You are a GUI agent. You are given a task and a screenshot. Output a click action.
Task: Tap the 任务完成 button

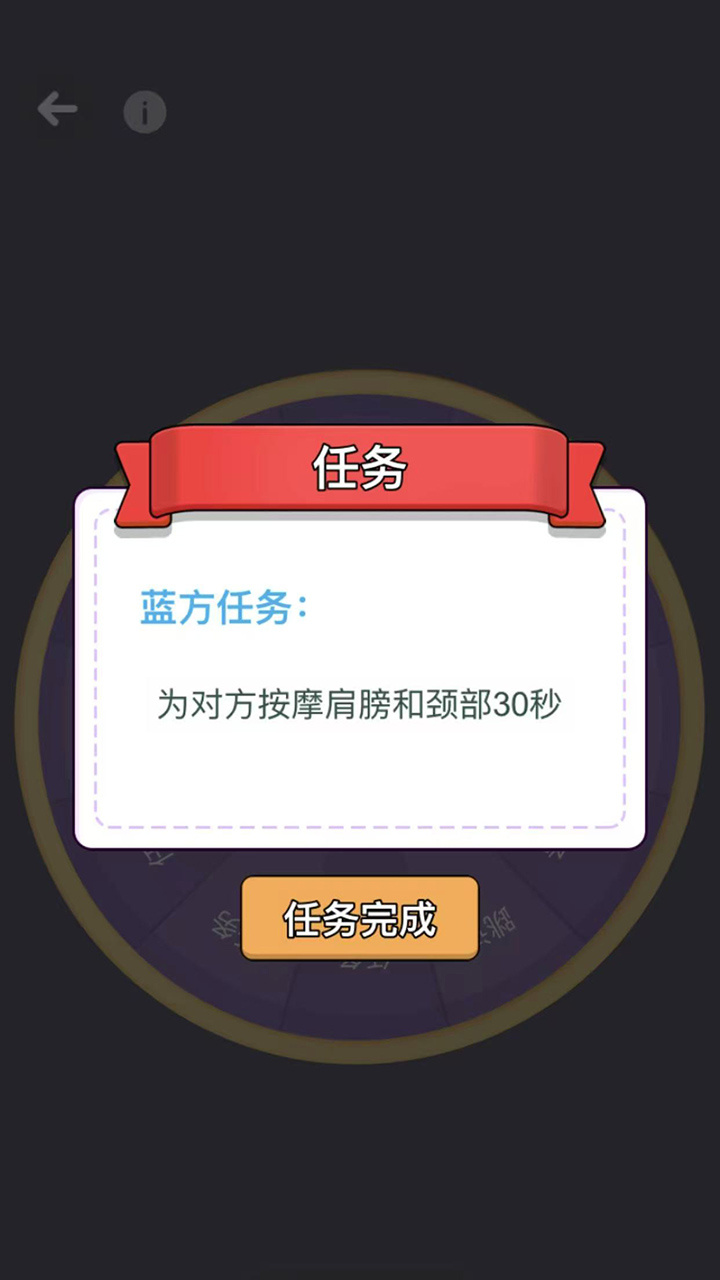coord(360,918)
